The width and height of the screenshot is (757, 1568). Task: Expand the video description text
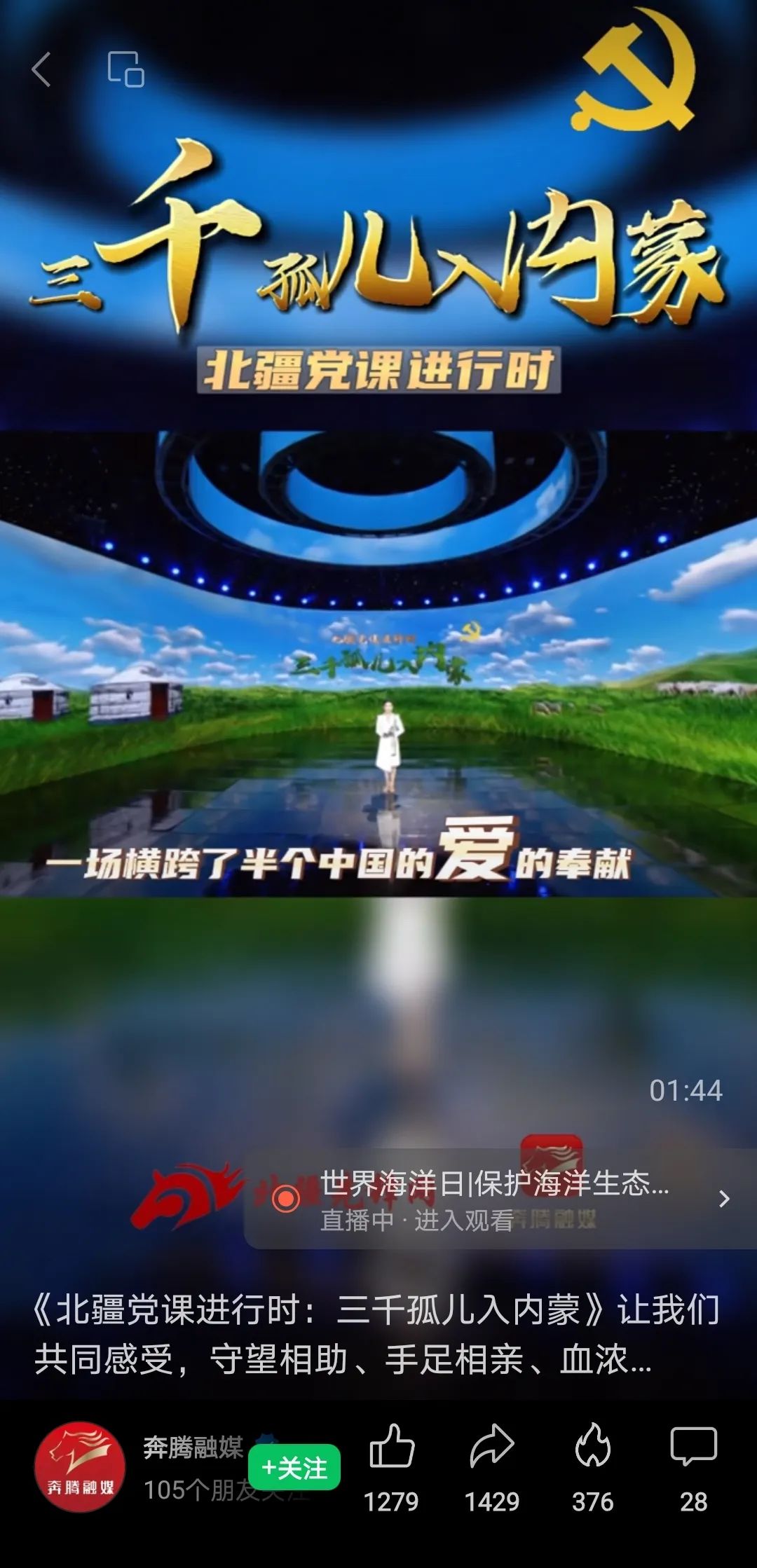click(x=378, y=1335)
